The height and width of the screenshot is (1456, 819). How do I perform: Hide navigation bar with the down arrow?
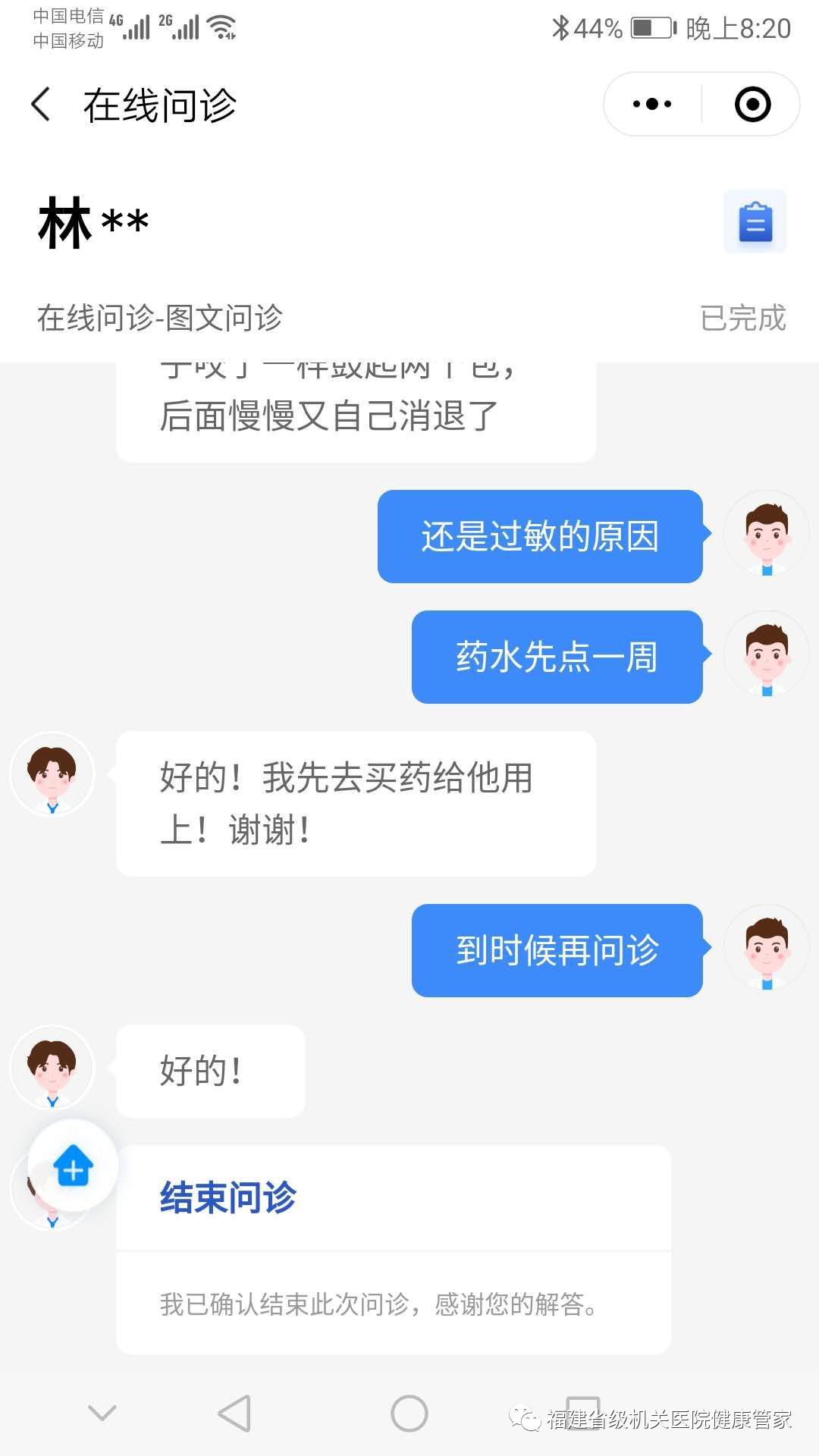click(x=102, y=1413)
